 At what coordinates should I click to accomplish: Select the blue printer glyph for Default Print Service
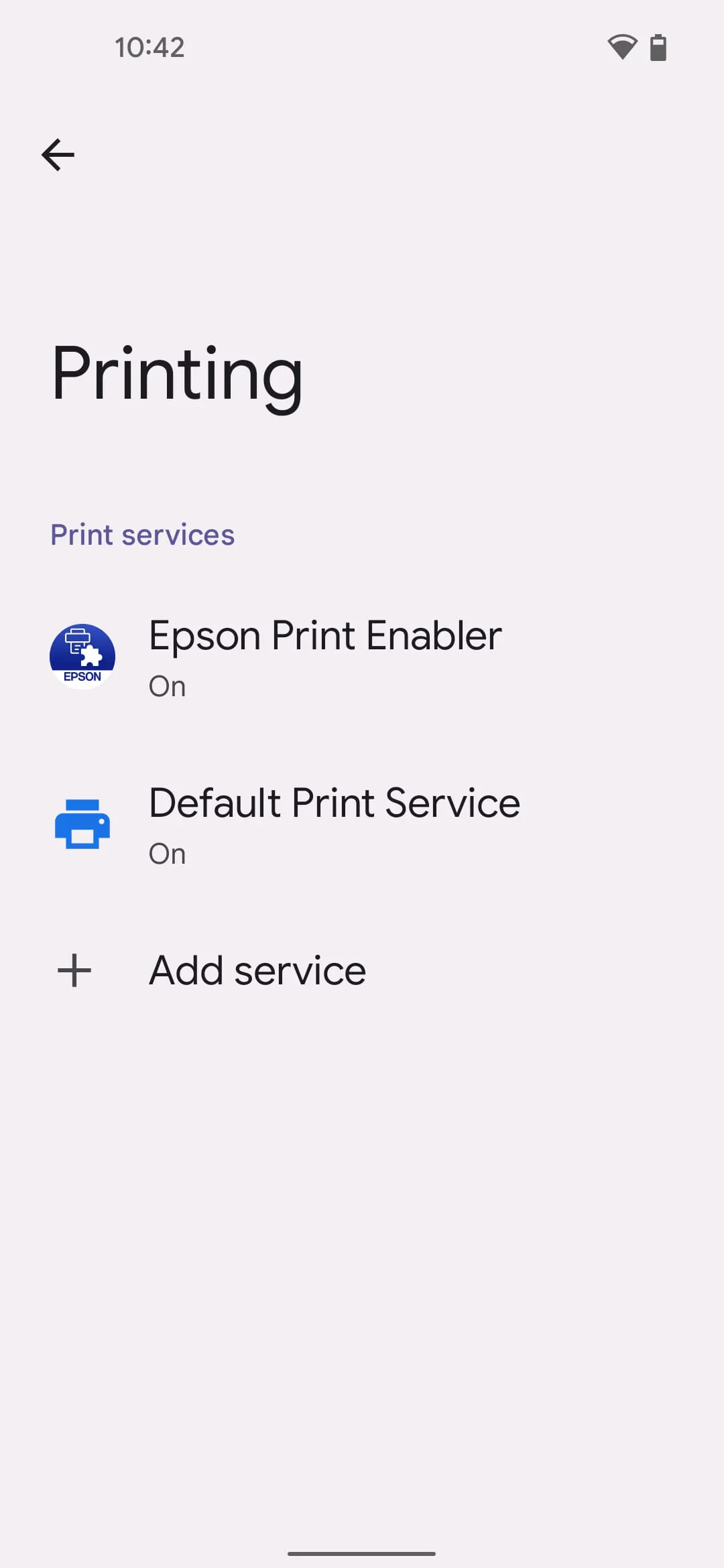(x=82, y=824)
